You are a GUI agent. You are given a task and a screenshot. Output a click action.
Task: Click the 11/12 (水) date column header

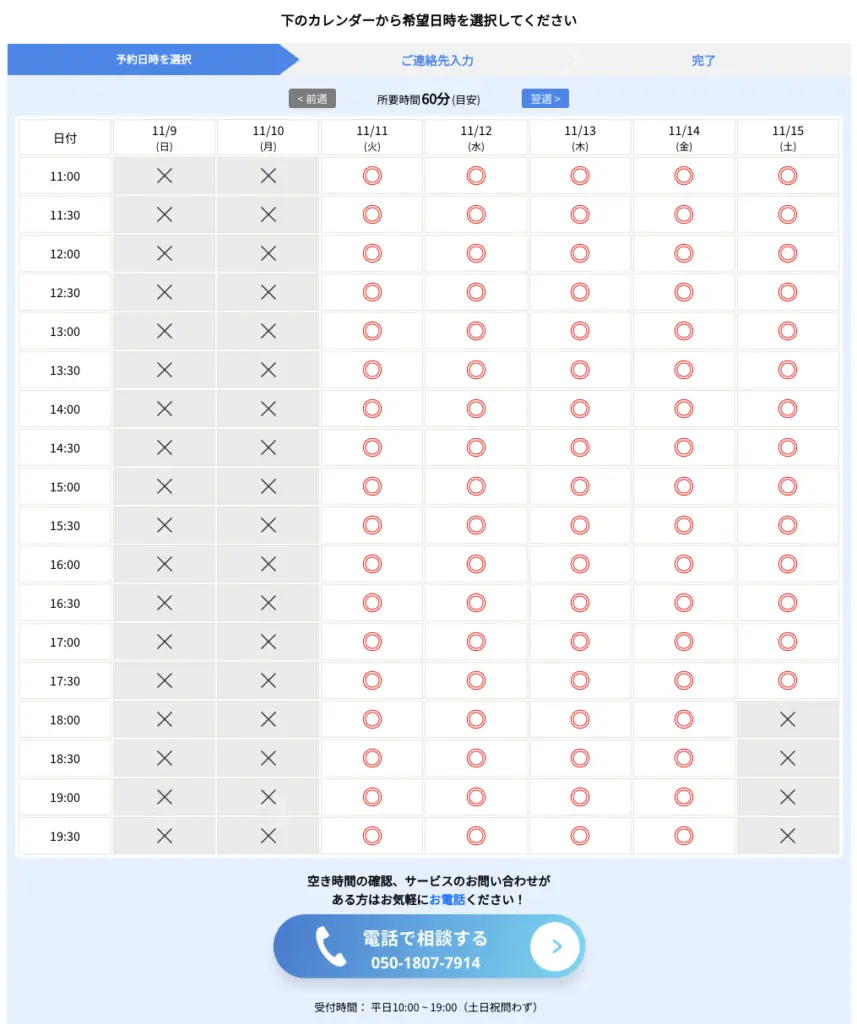476,136
